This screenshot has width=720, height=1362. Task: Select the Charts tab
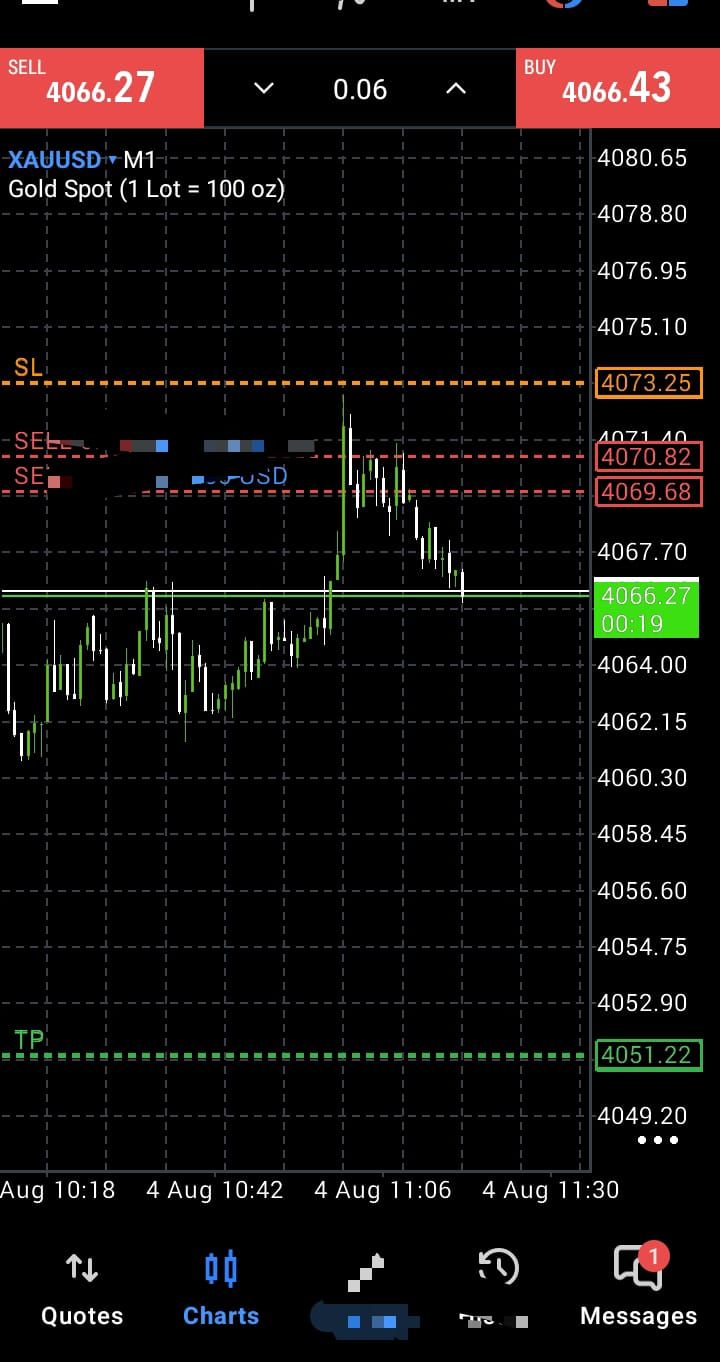[221, 1289]
